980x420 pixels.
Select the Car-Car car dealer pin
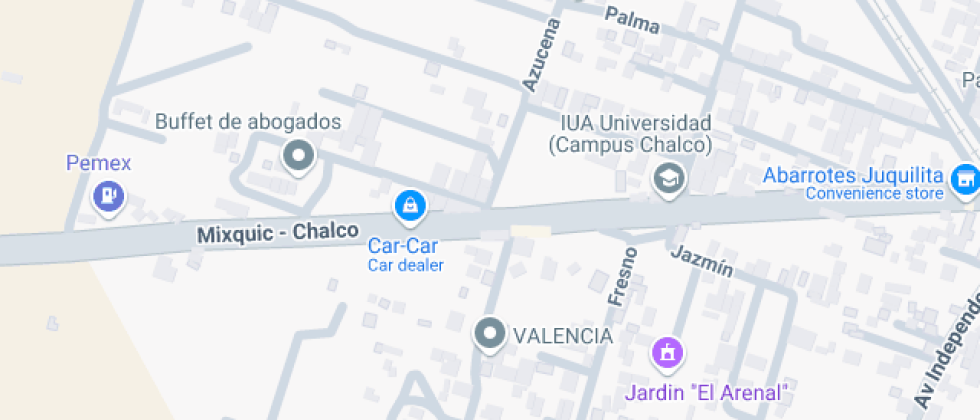click(x=409, y=206)
